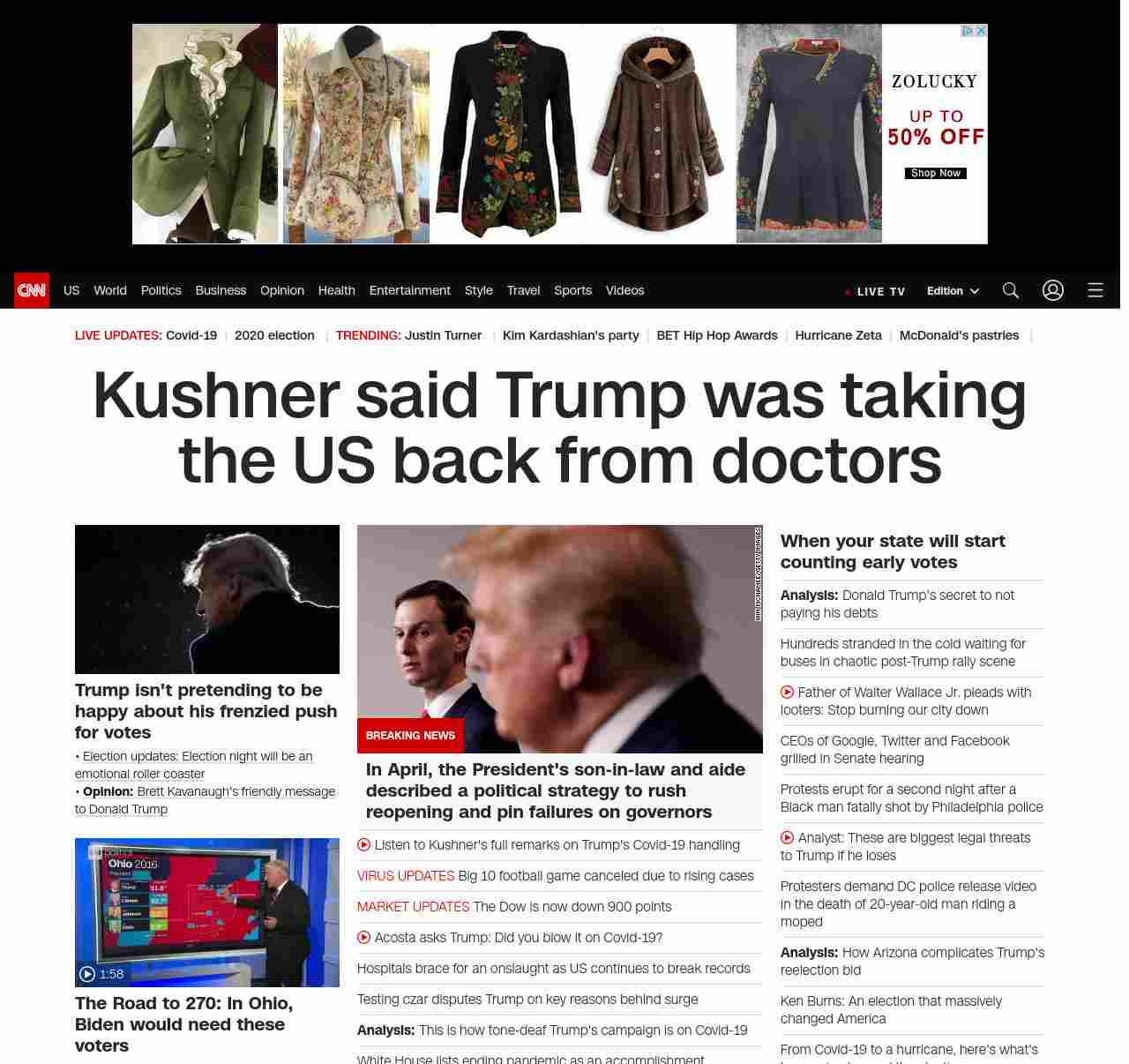Shop Now in the Zolucky ad
Screen dimensions: 1129x1064
tap(935, 173)
